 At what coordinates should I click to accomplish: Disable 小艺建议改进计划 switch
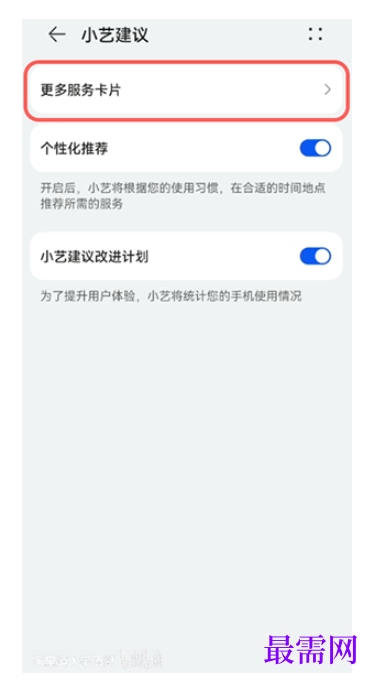click(x=315, y=256)
